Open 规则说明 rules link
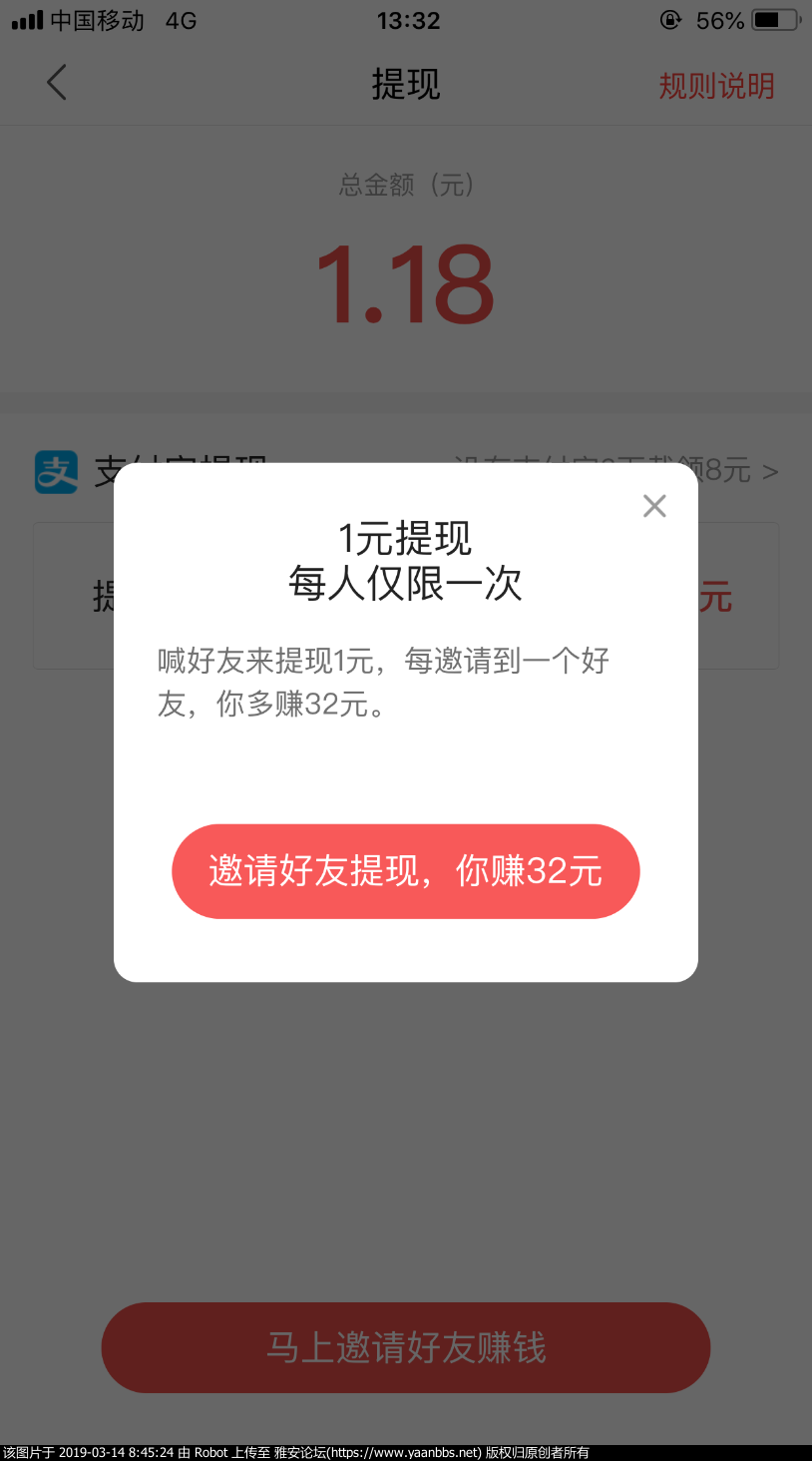This screenshot has width=812, height=1461. (x=716, y=86)
